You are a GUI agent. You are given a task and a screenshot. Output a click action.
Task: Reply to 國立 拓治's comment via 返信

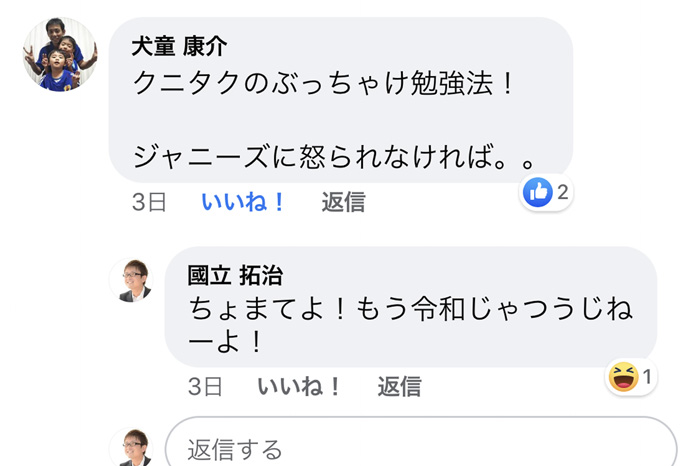click(x=399, y=386)
